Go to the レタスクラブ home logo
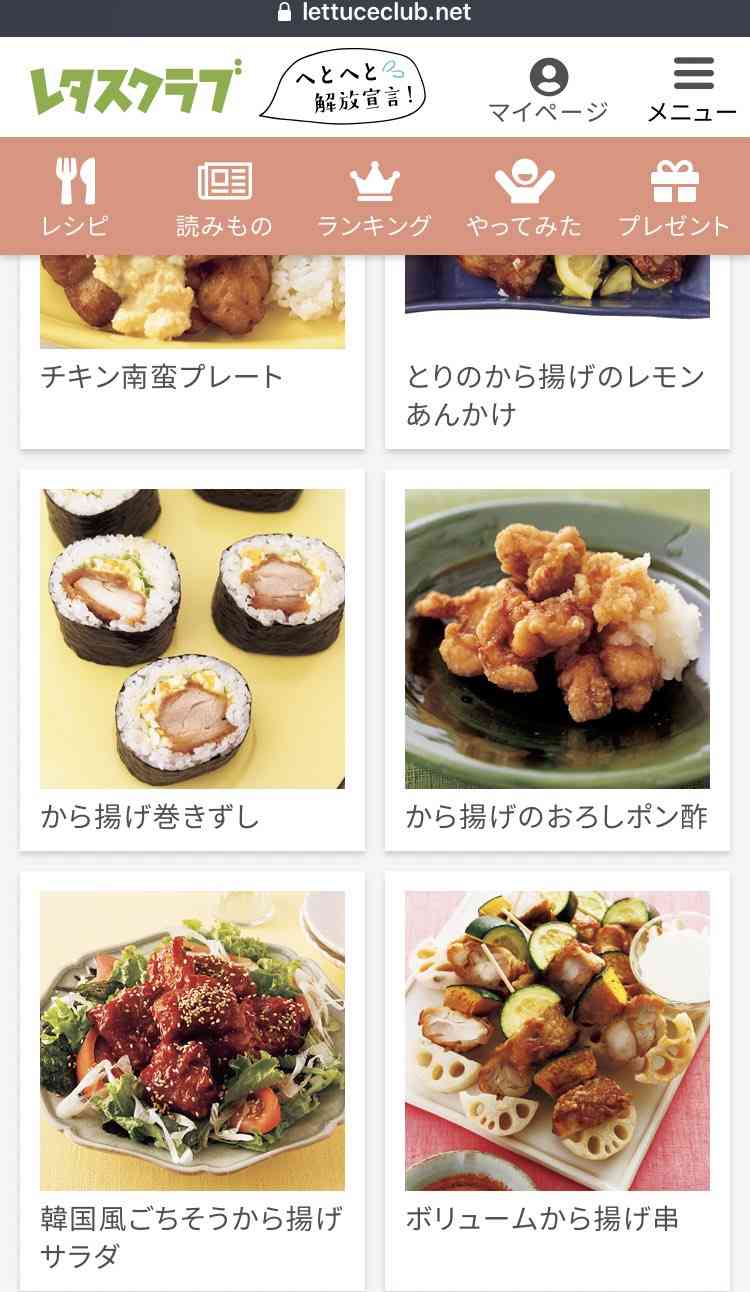 click(135, 87)
